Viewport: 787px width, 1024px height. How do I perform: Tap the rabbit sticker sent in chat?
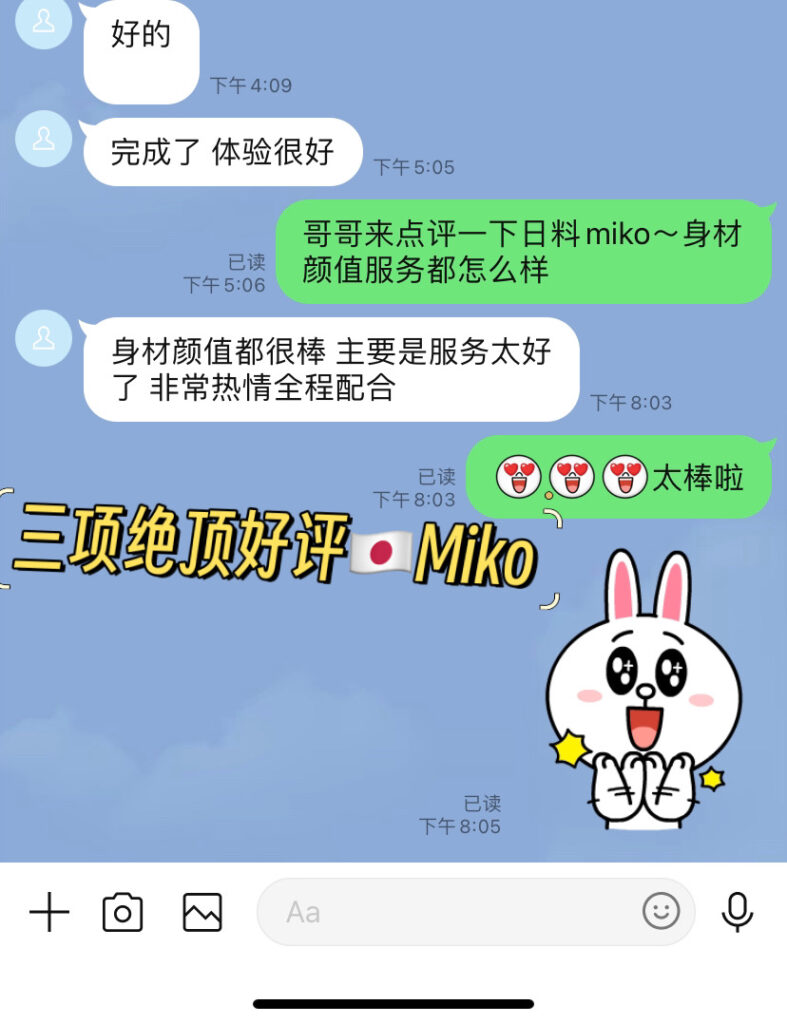643,690
